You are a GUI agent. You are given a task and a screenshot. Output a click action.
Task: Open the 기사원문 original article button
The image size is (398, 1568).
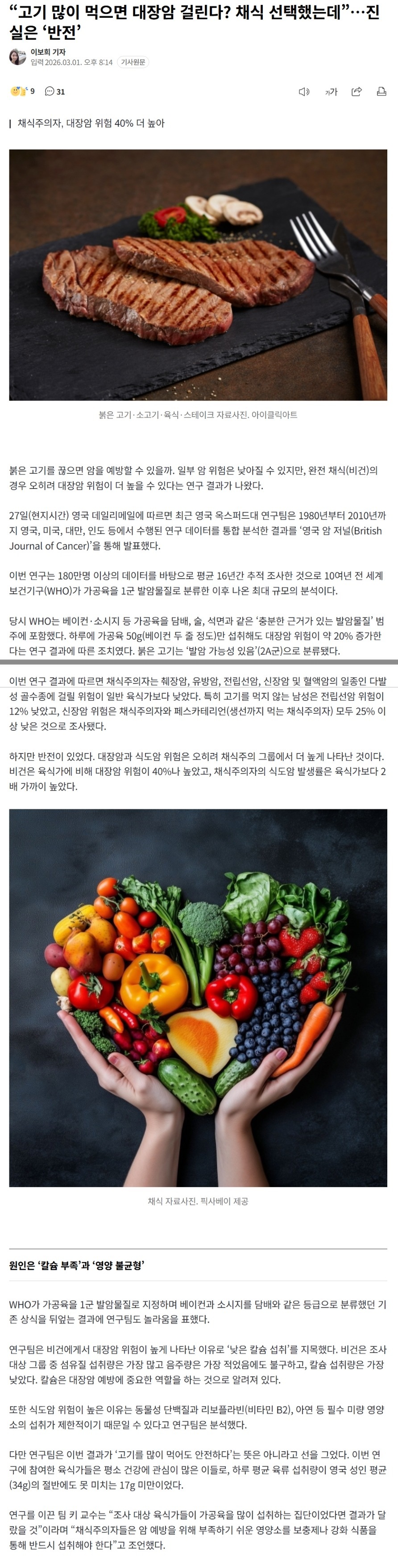133,62
